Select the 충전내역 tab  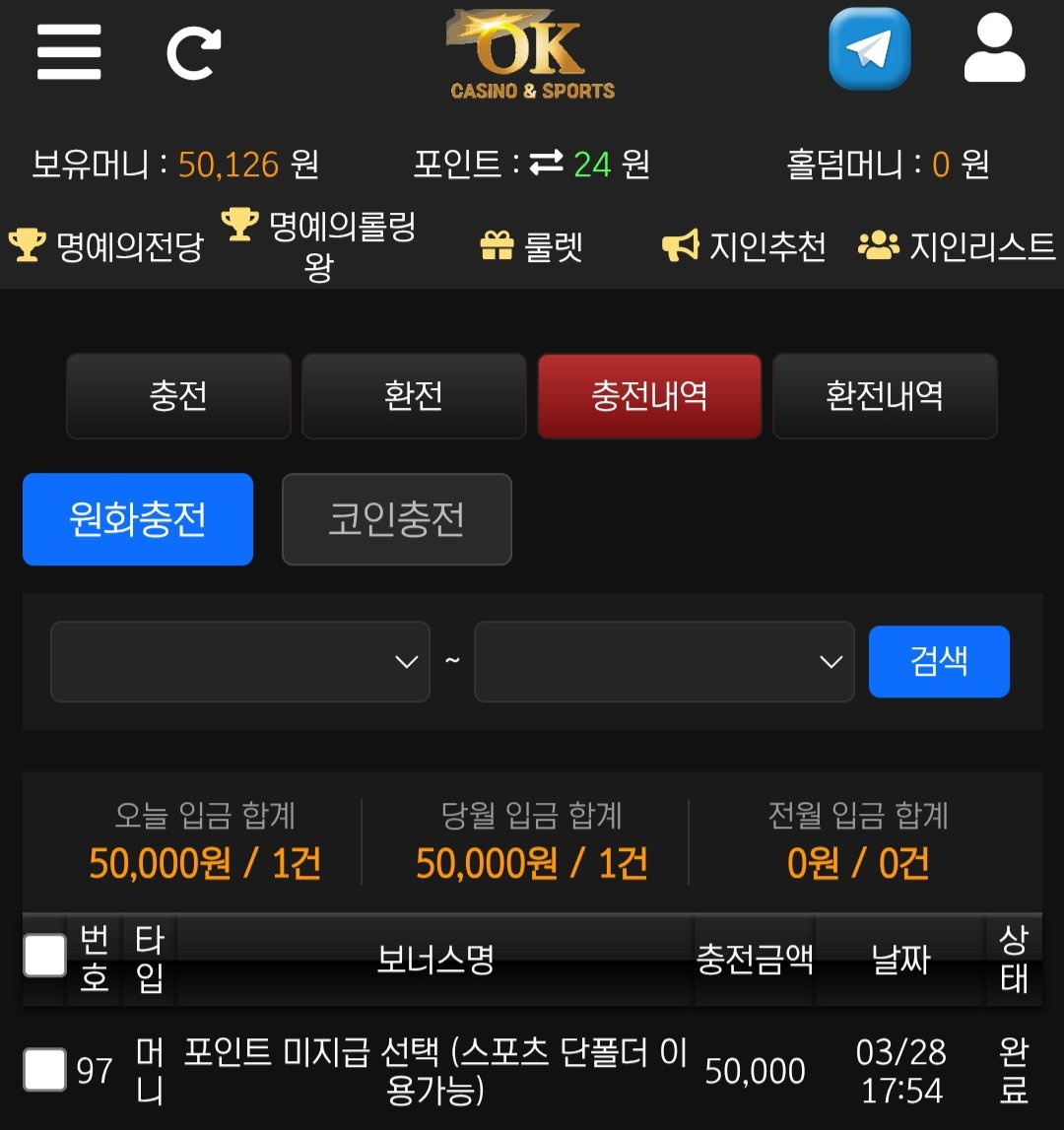[x=649, y=396]
